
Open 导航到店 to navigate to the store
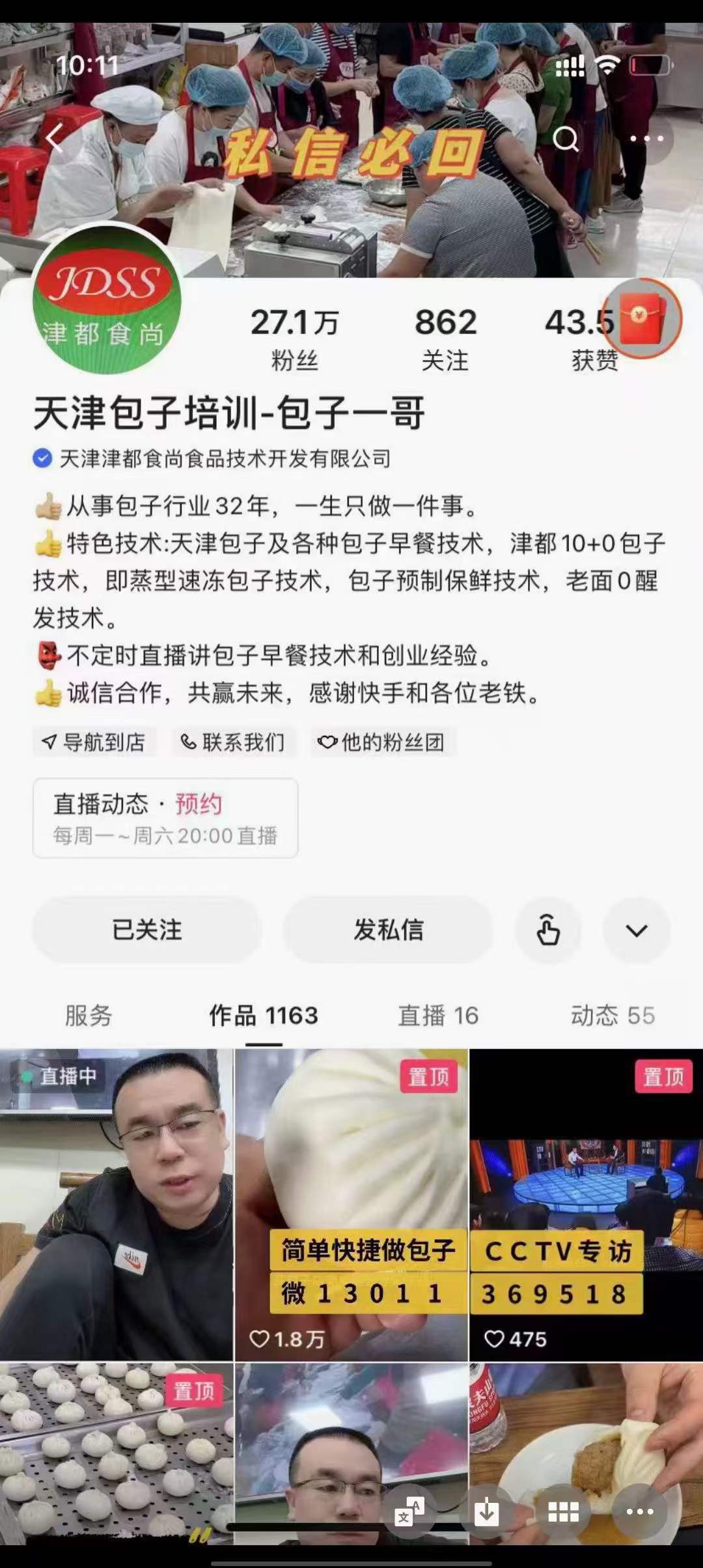[94, 742]
